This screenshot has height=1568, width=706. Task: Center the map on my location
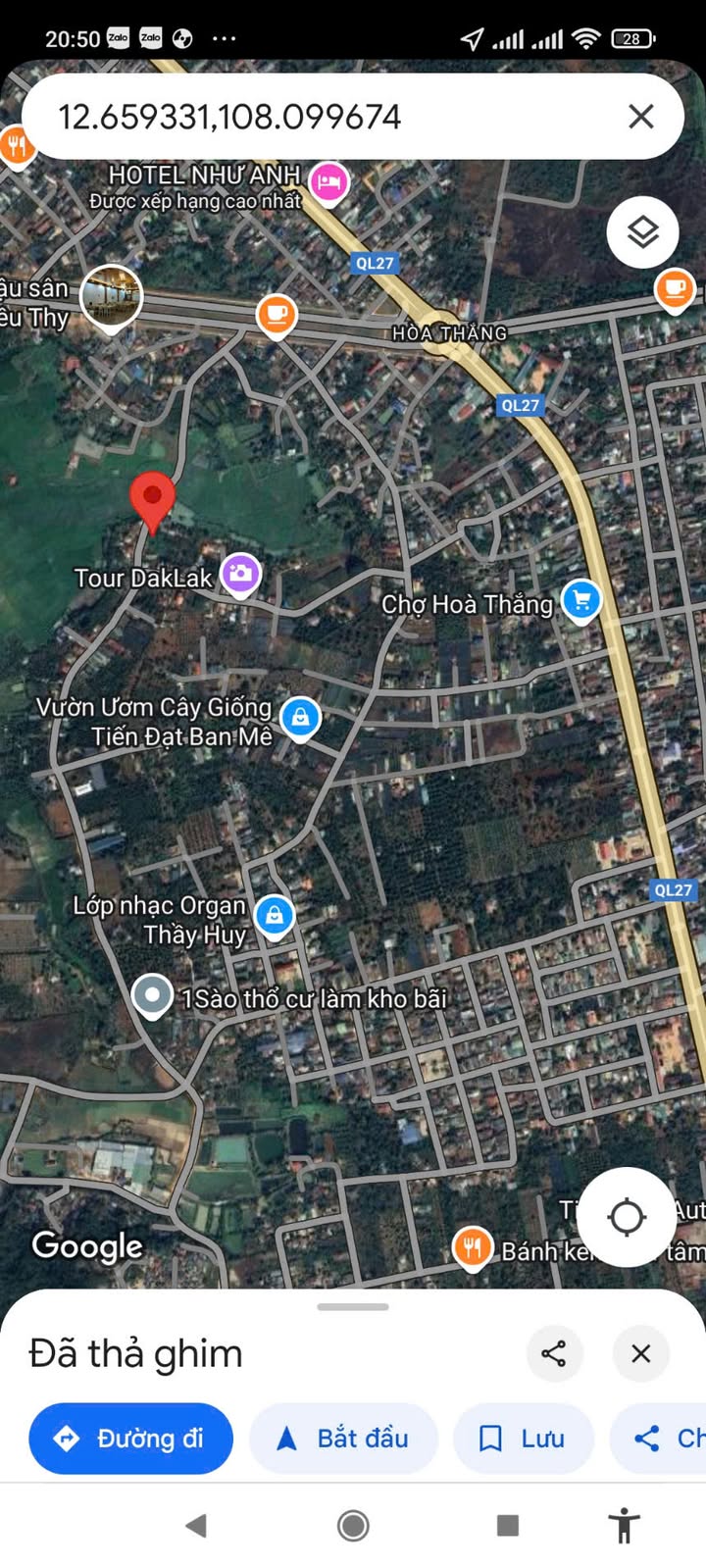point(627,1217)
